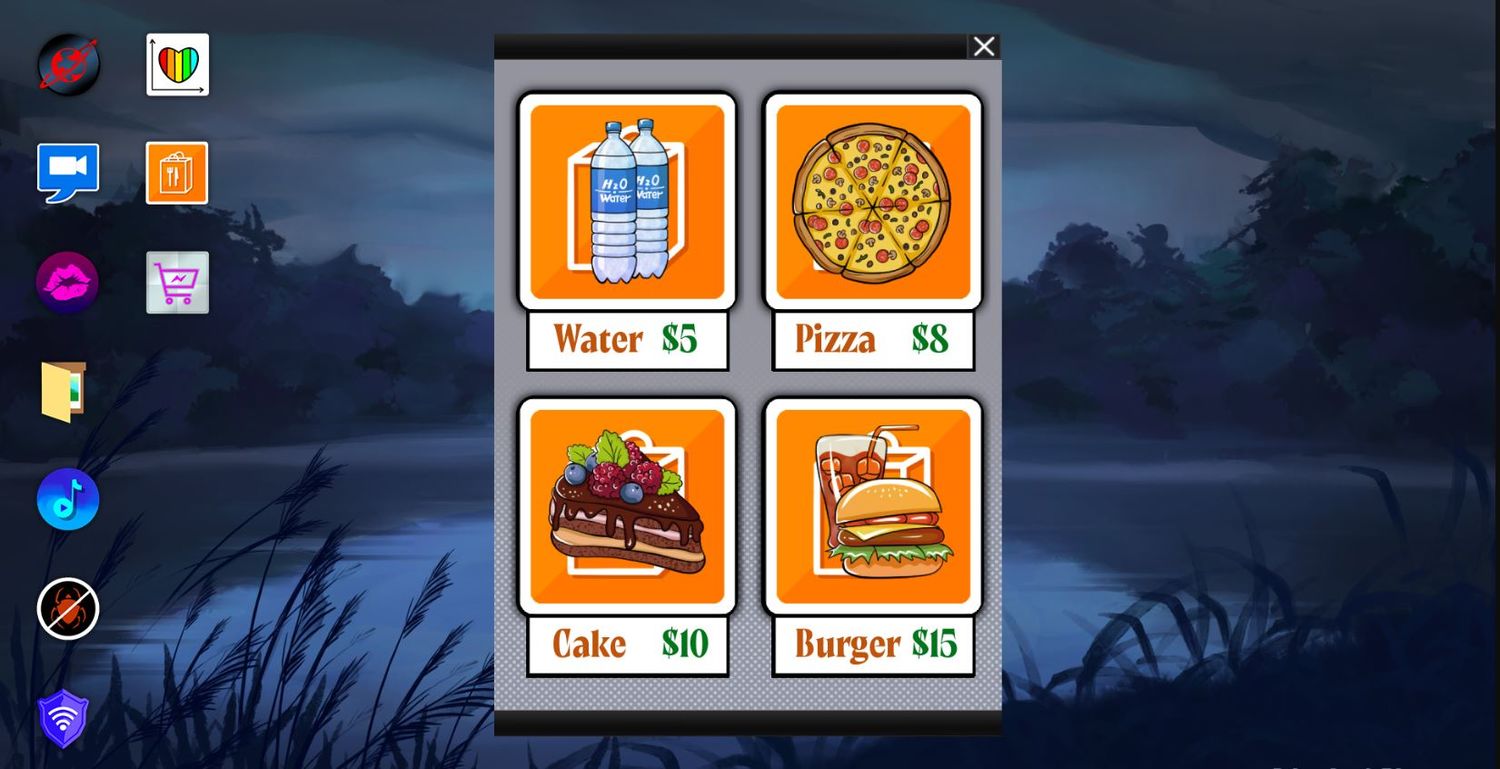This screenshot has height=769, width=1500.
Task: Open the pink lips app
Action: pos(68,281)
